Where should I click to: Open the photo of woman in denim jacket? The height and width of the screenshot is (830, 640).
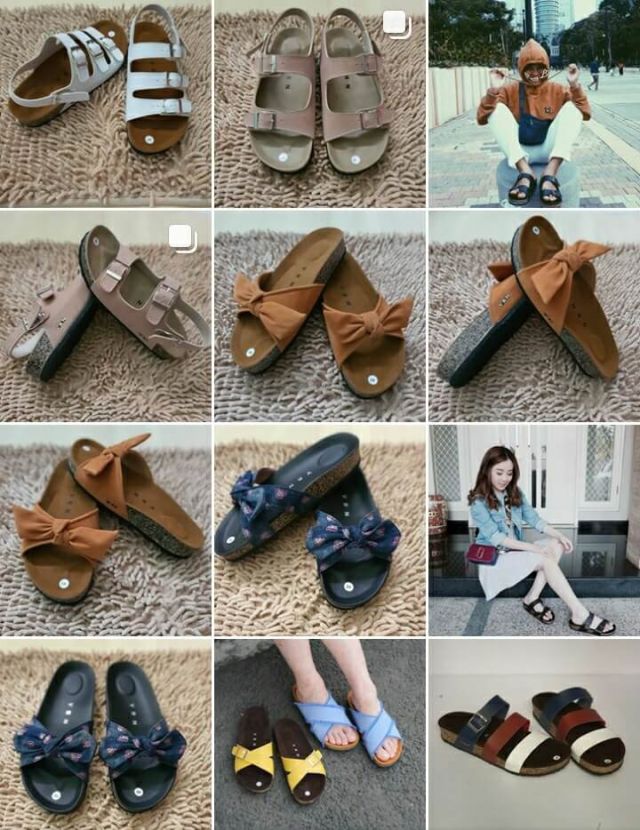coord(534,530)
